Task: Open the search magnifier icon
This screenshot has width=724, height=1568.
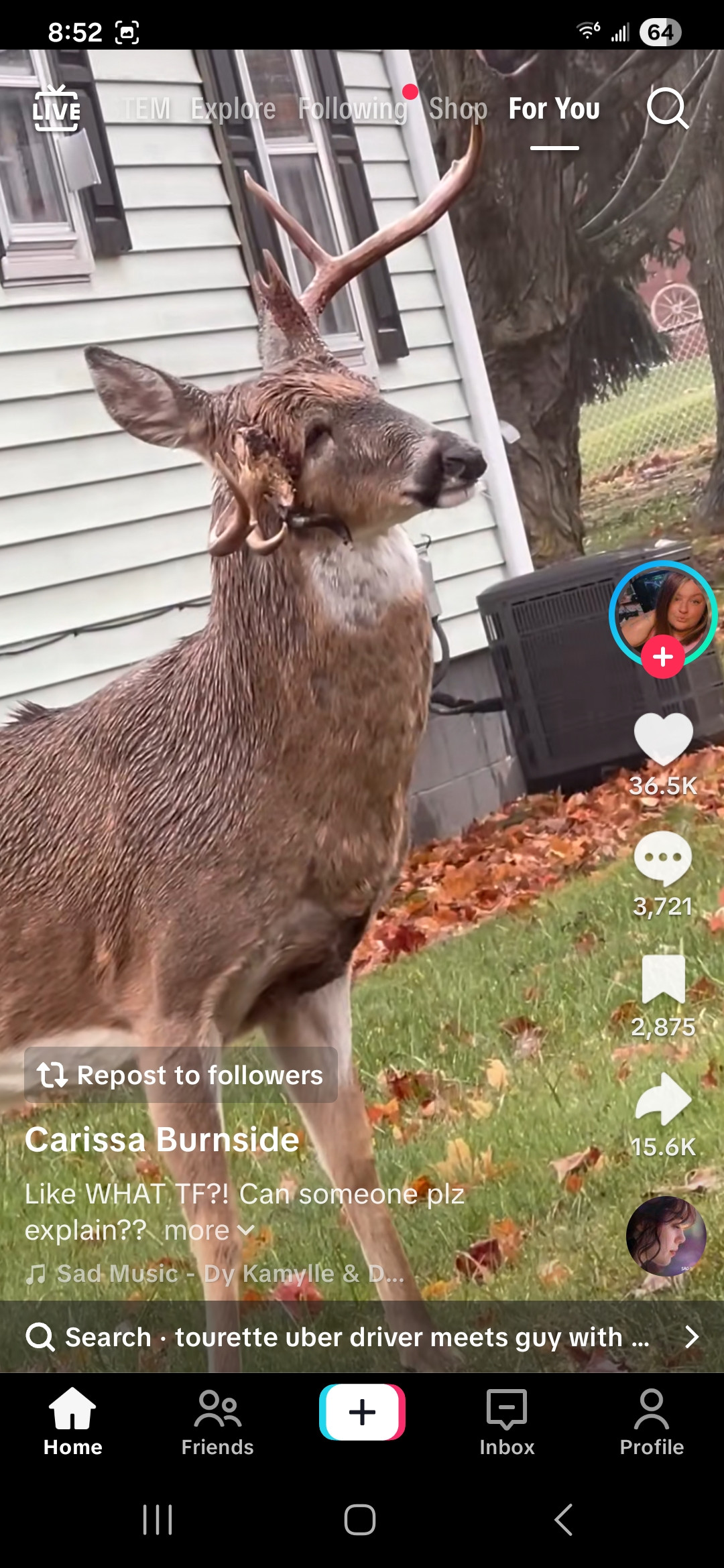Action: [667, 107]
